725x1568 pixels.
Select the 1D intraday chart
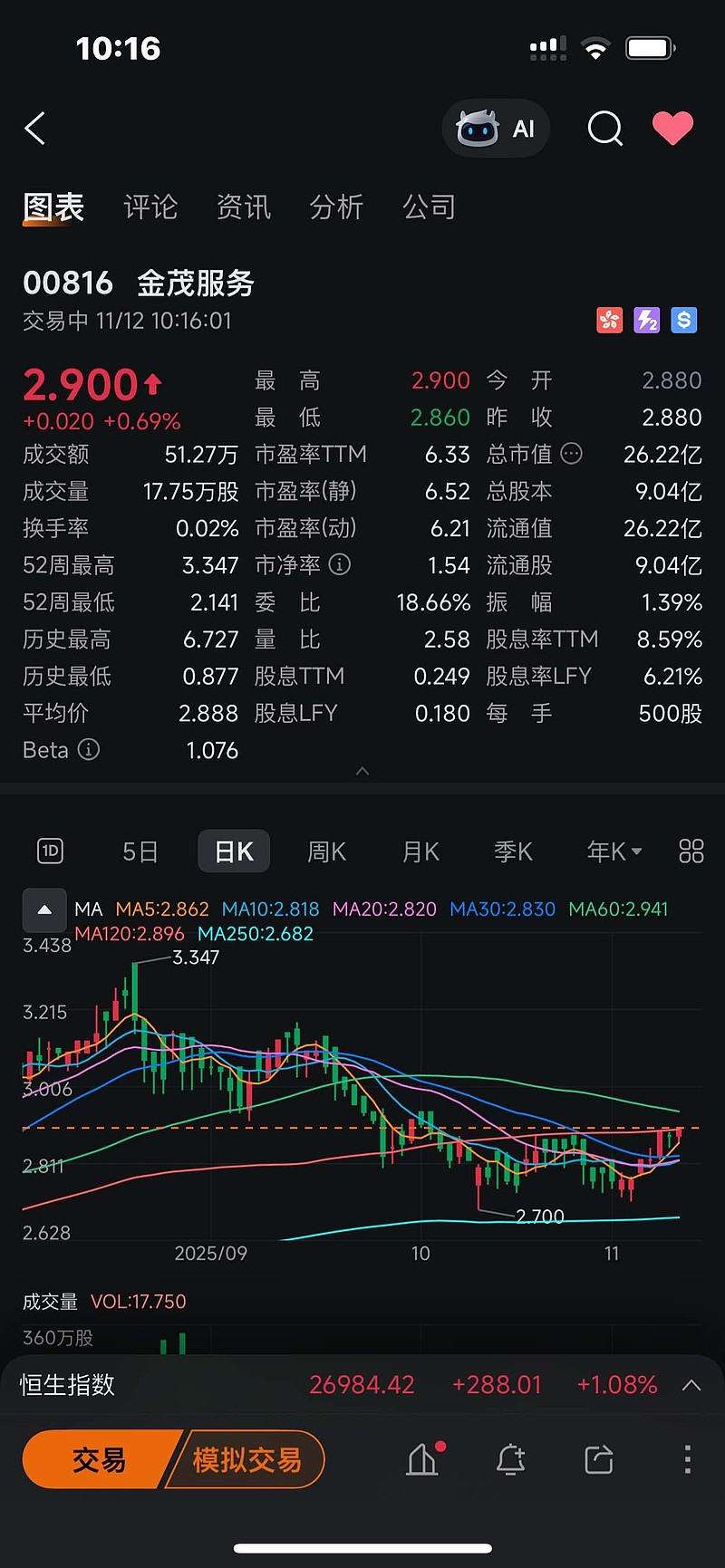51,851
